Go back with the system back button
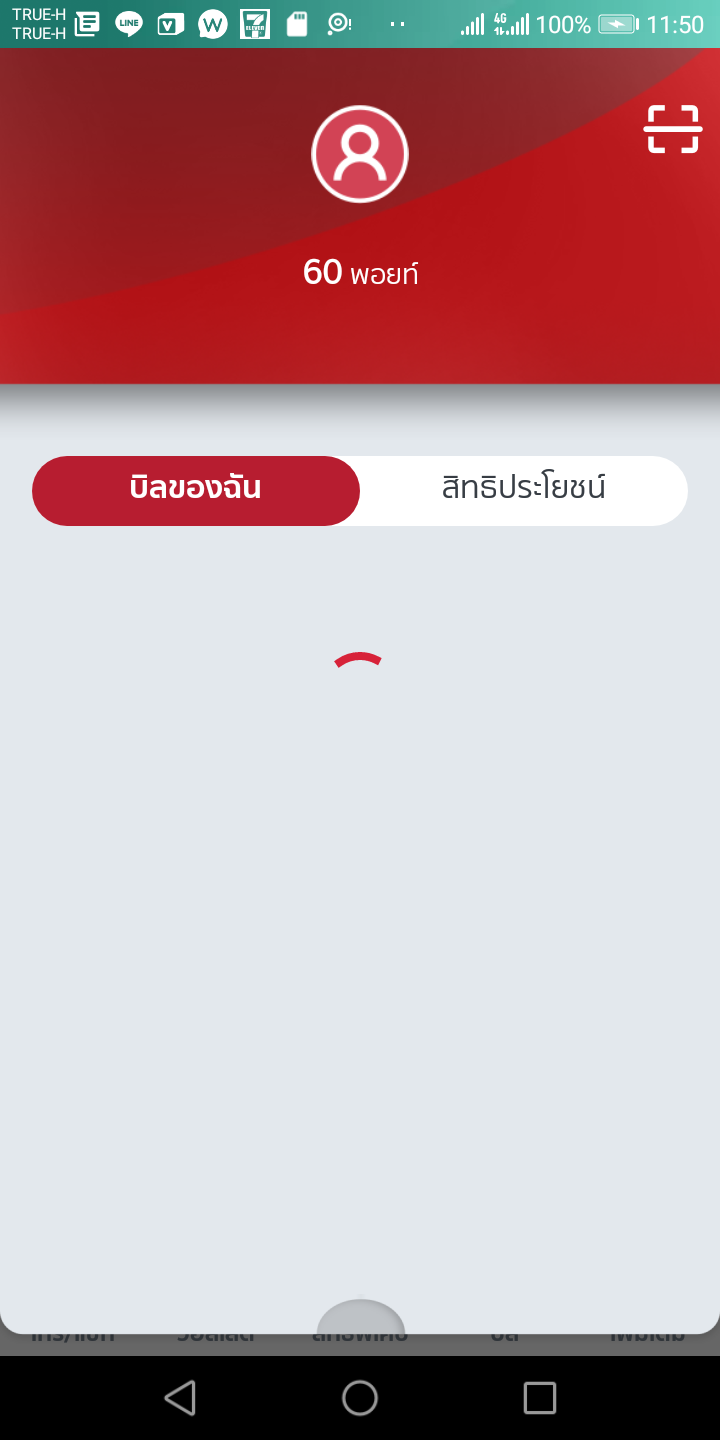Screen dimensions: 720x1440 point(180,1397)
